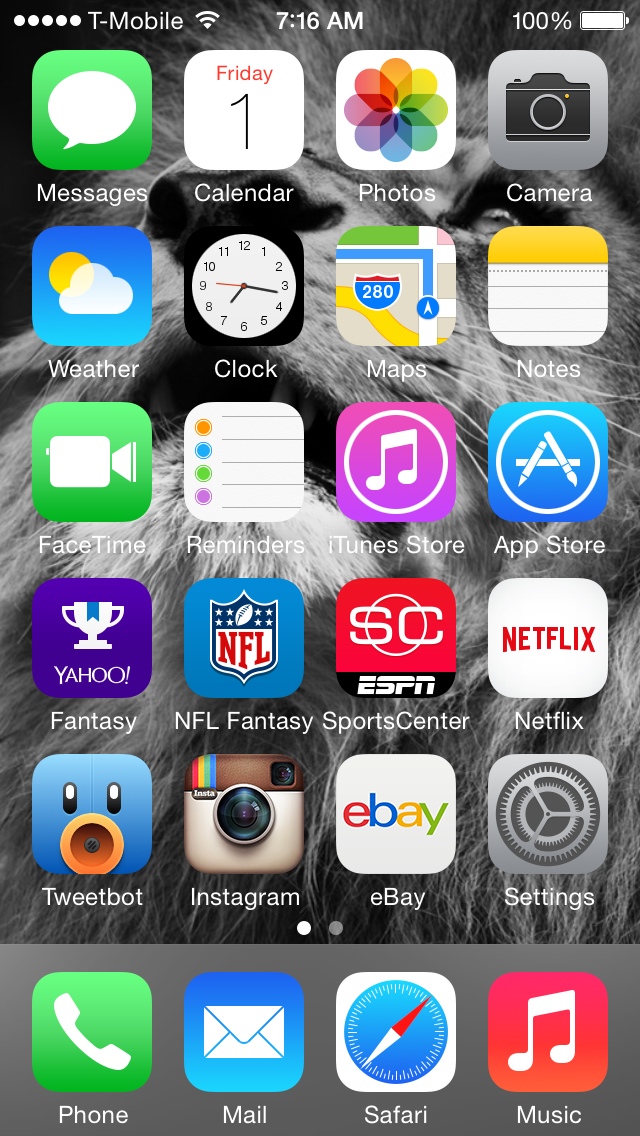
Task: Open the Notes app
Action: (x=548, y=286)
